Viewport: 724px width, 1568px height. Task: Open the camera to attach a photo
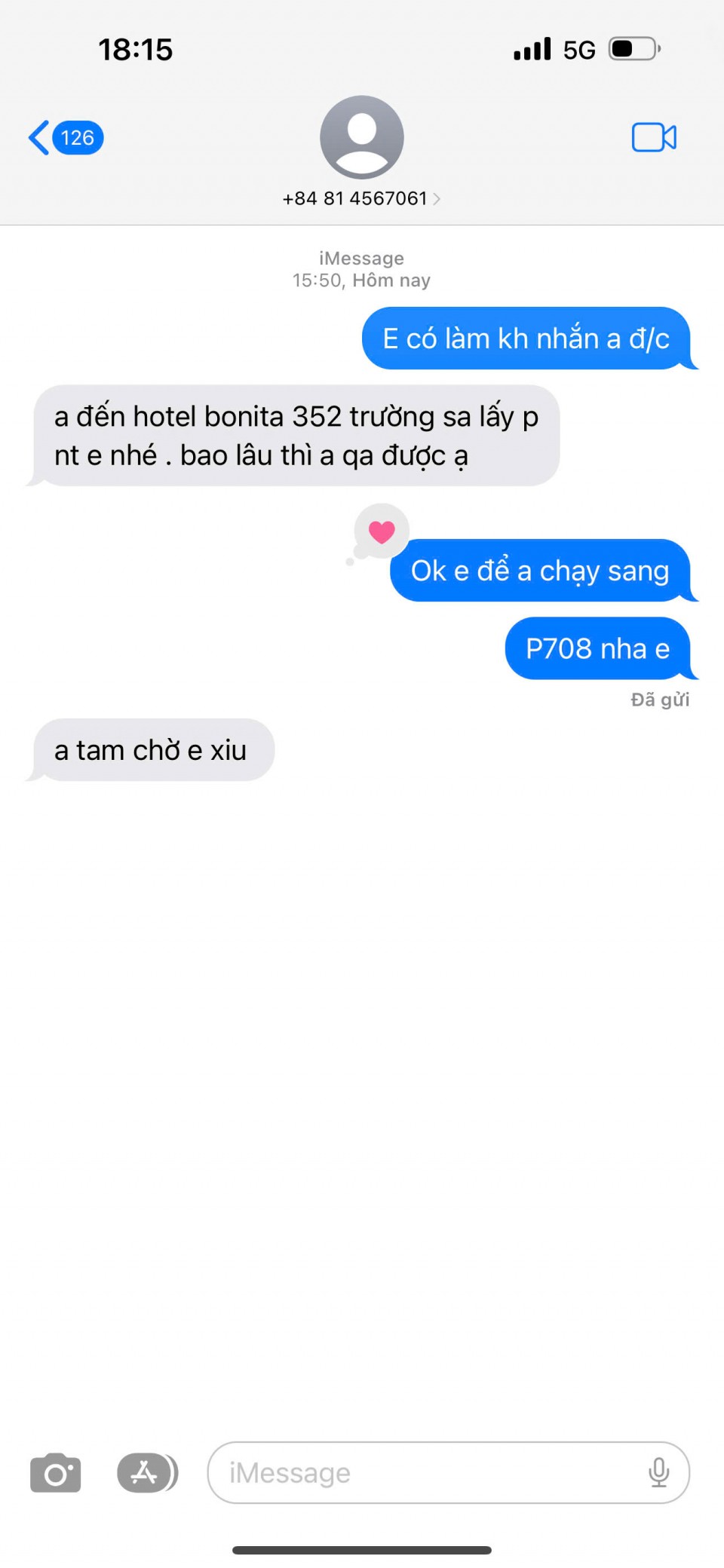pyautogui.click(x=56, y=1473)
